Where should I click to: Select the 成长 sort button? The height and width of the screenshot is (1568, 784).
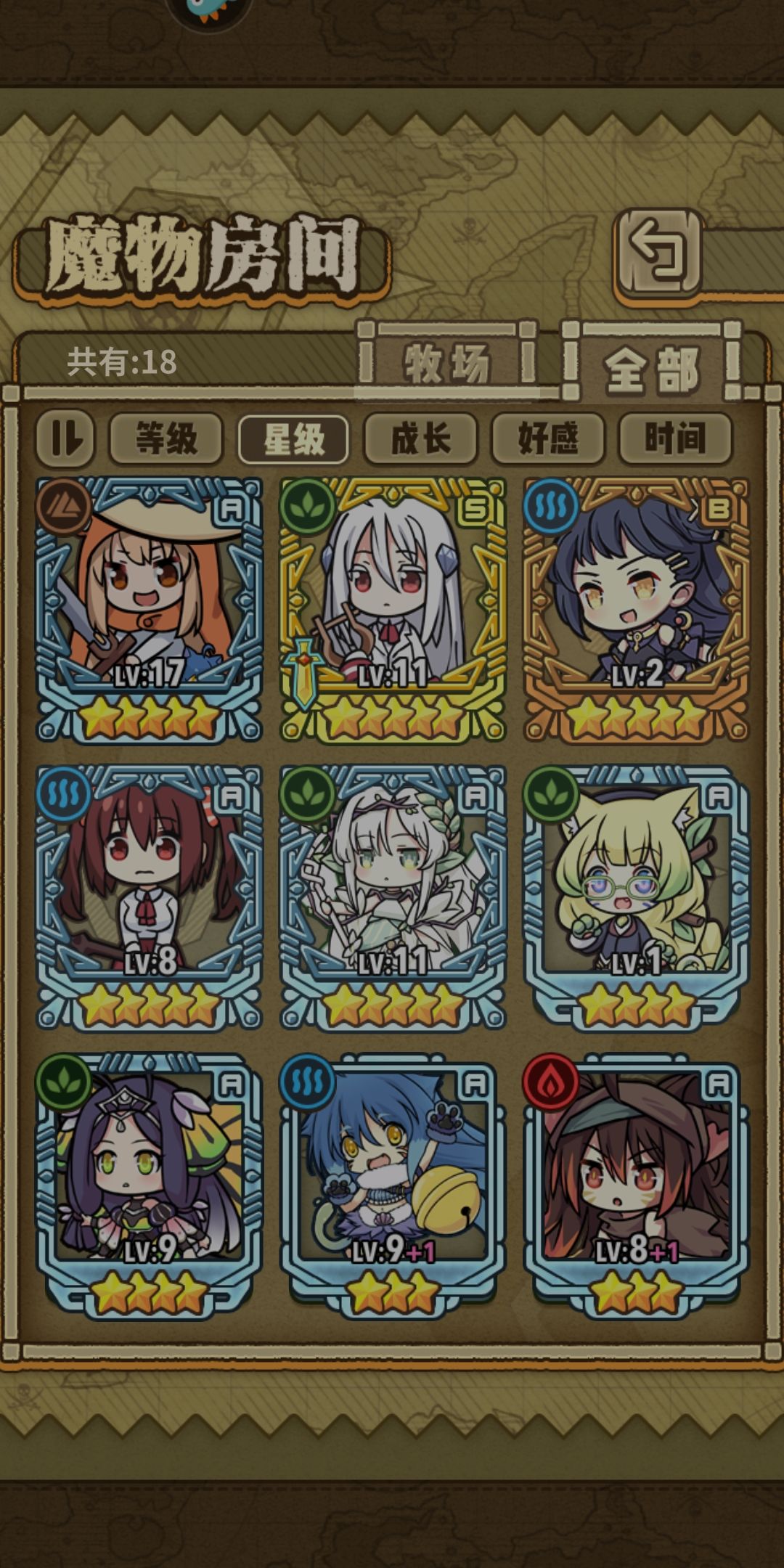tap(421, 438)
